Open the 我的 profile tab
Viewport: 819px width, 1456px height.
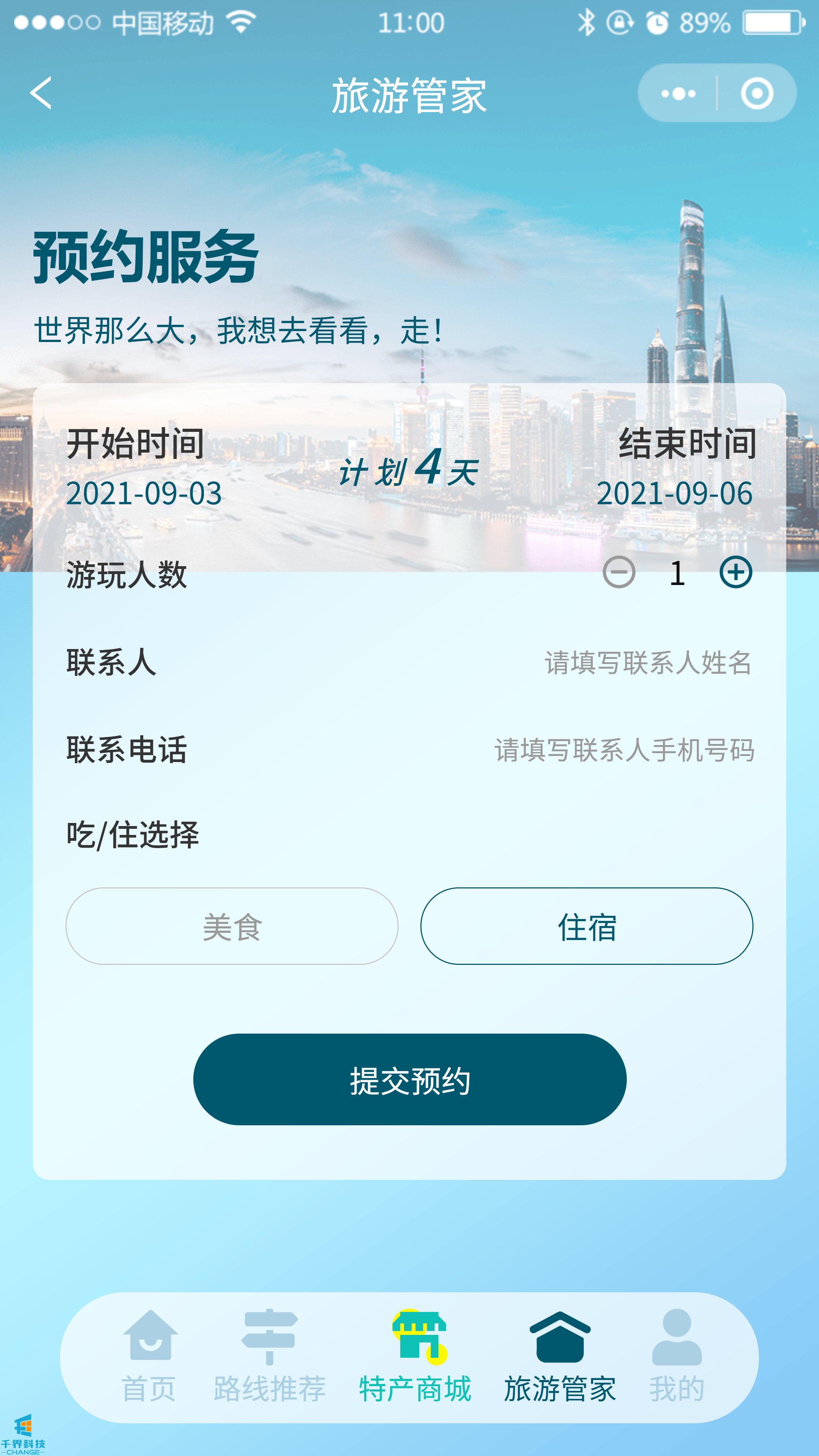676,1357
